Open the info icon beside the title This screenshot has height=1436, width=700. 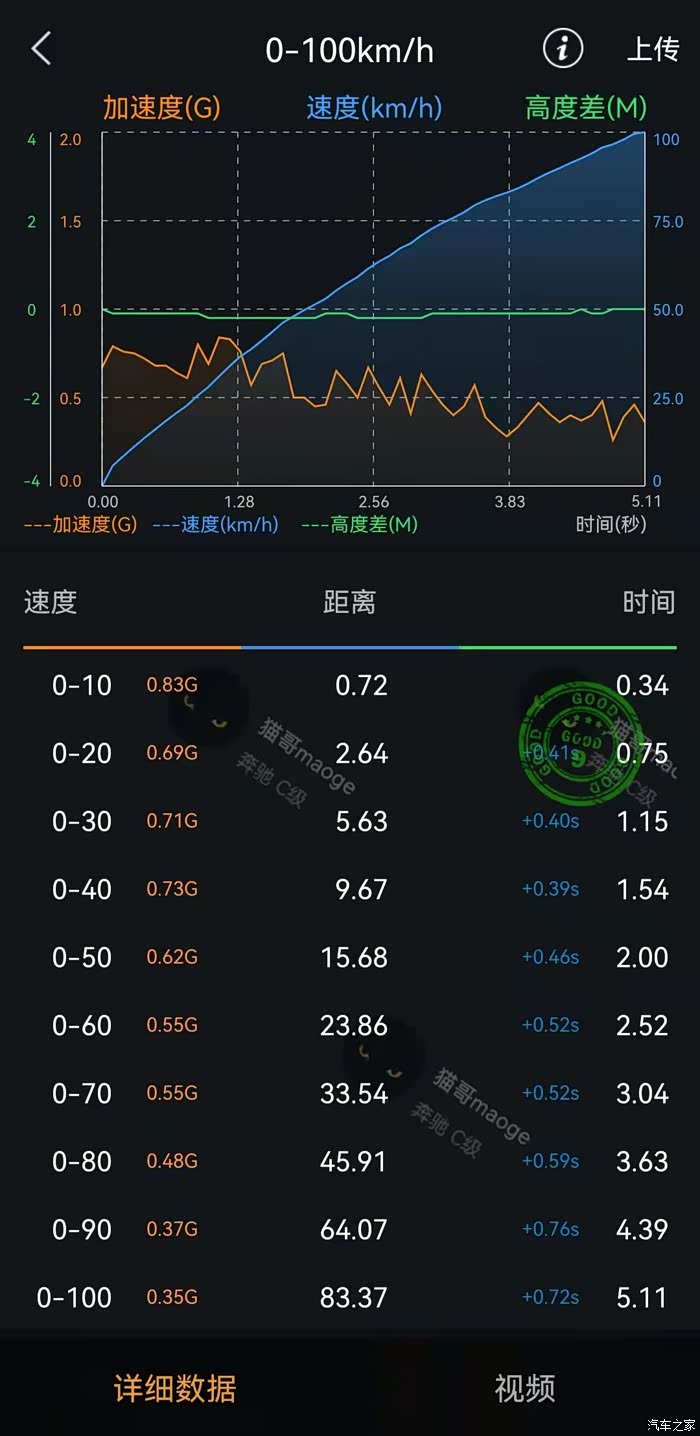(563, 47)
